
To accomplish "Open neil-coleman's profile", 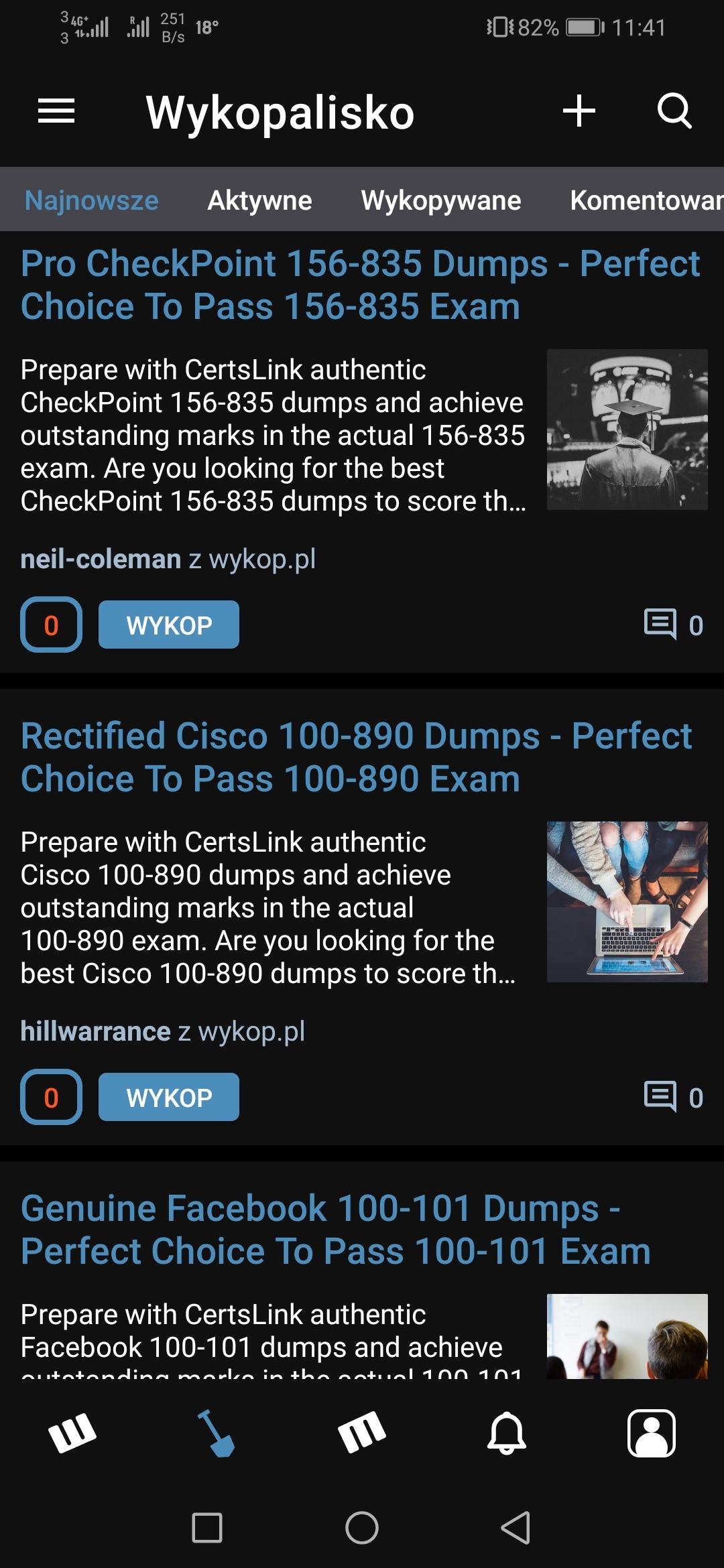I will [x=101, y=559].
